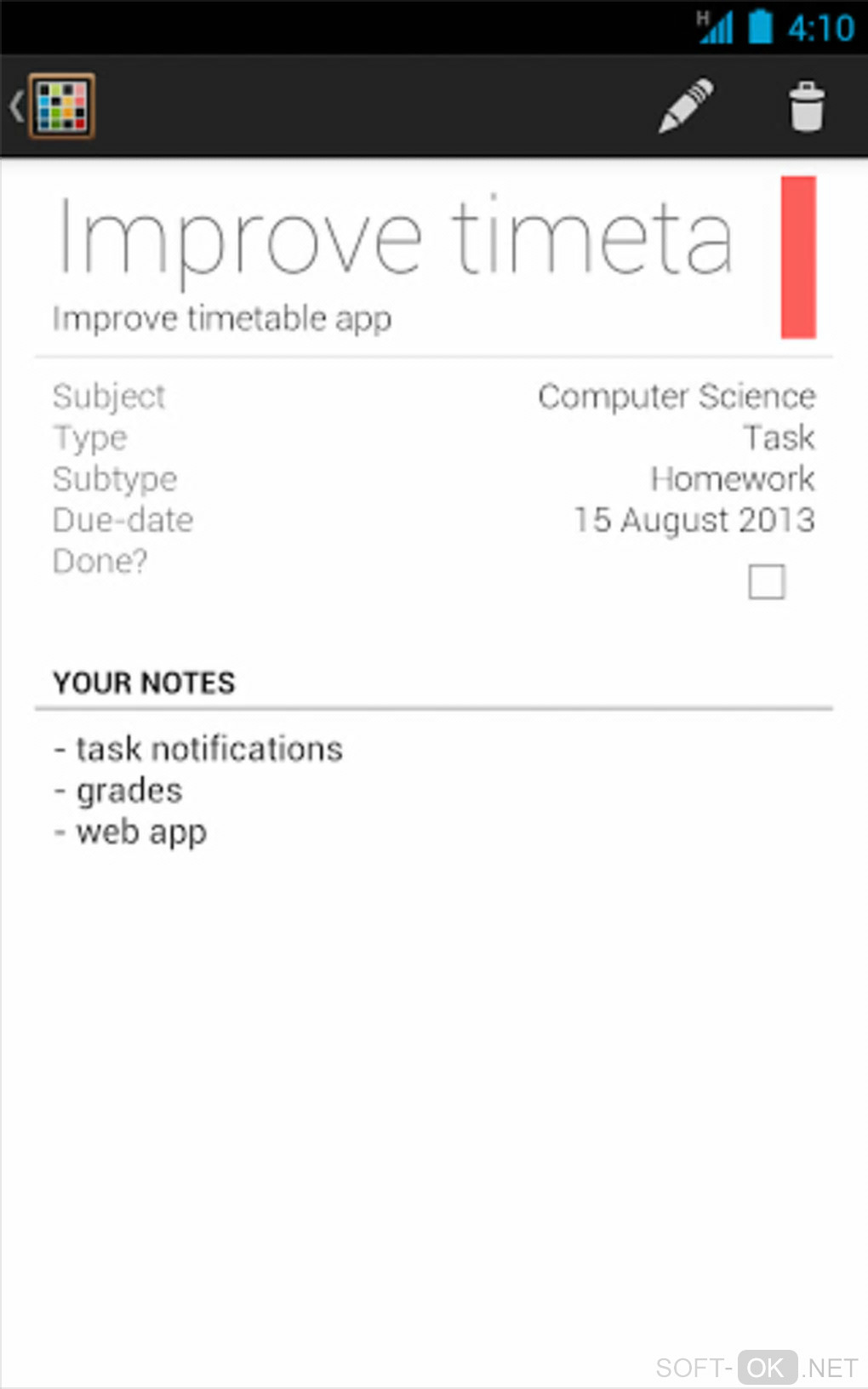Screen dimensions: 868x1389
Task: Edit this task with the pencil icon
Action: [x=686, y=106]
